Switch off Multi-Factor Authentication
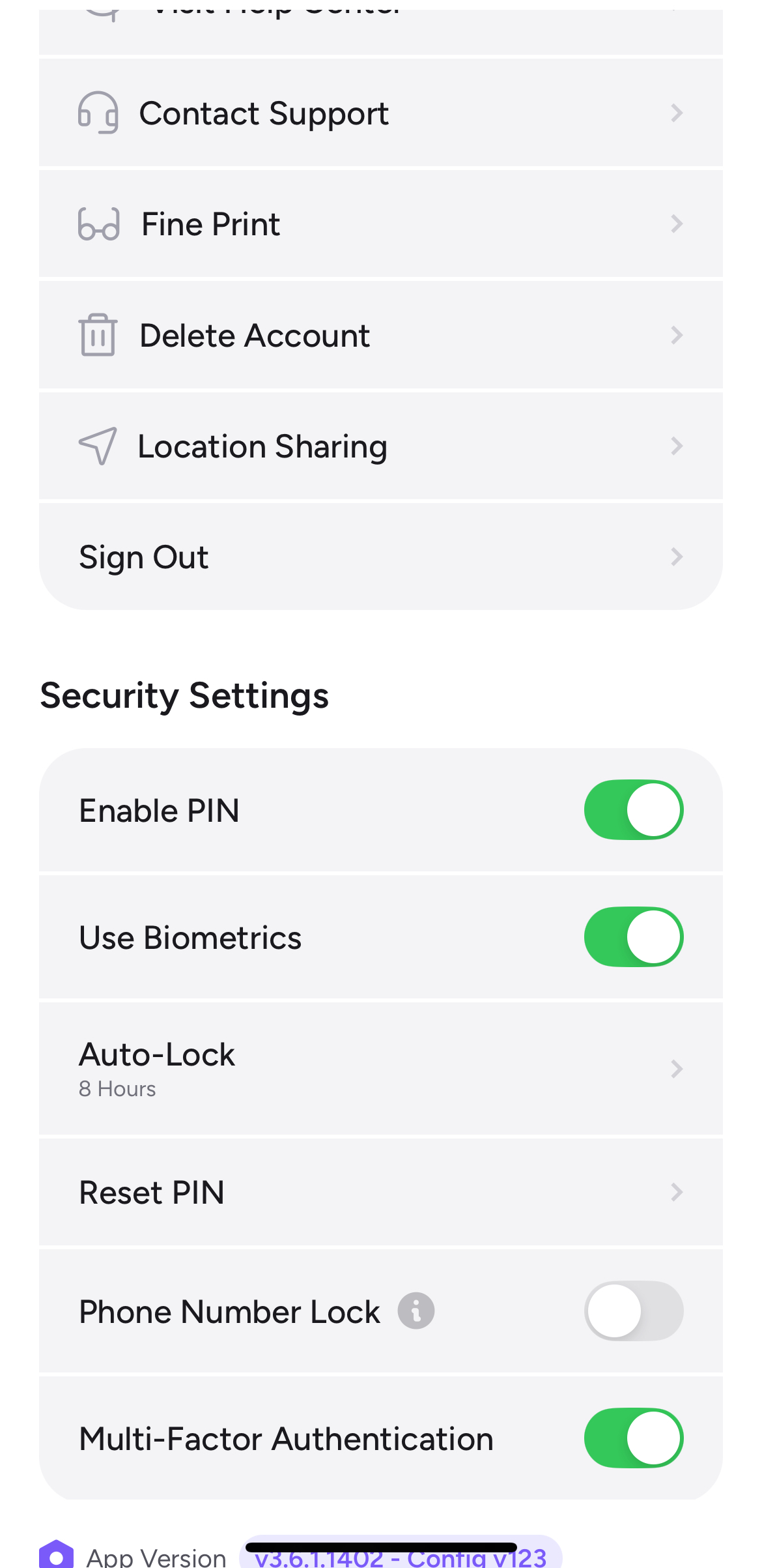Screen dimensions: 762x1568 tap(633, 1438)
